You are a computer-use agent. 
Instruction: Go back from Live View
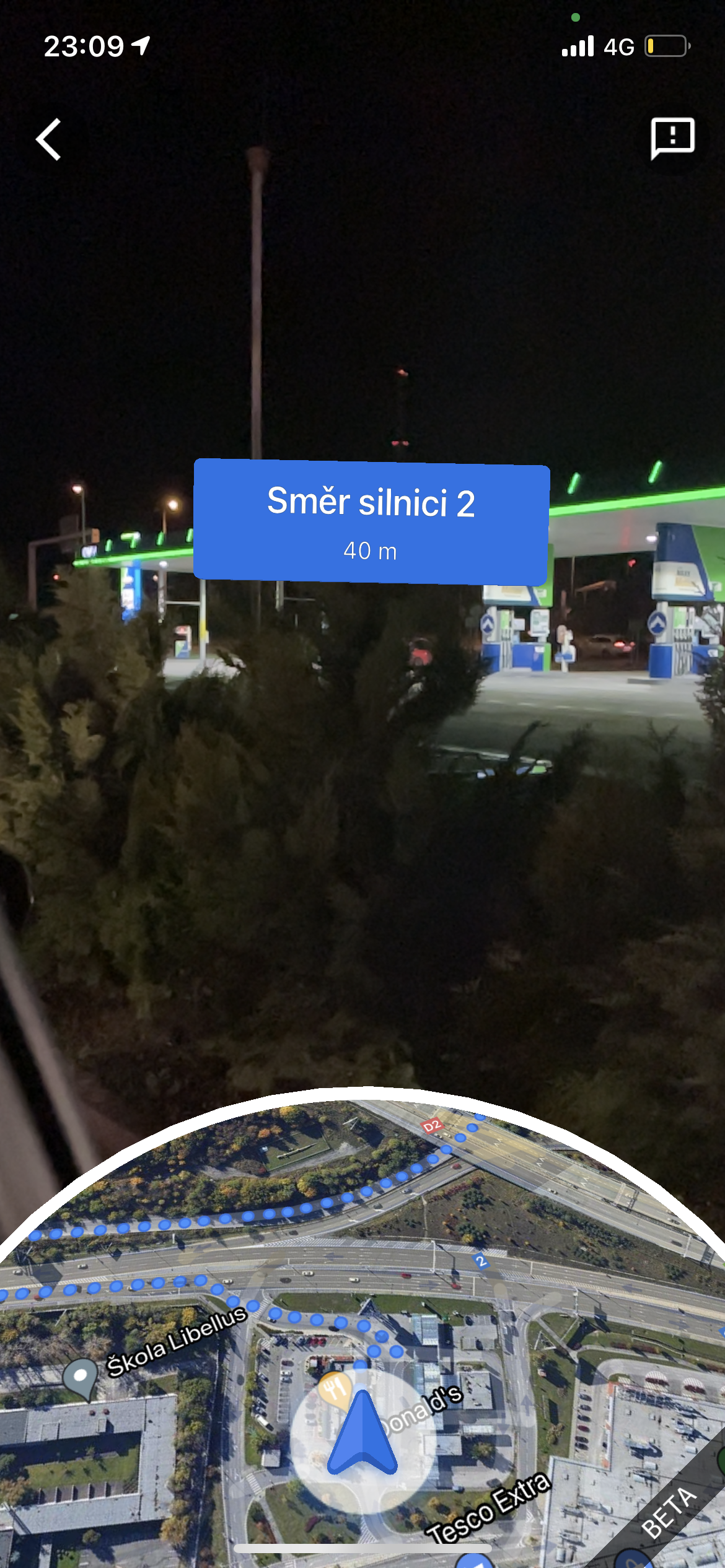click(48, 139)
